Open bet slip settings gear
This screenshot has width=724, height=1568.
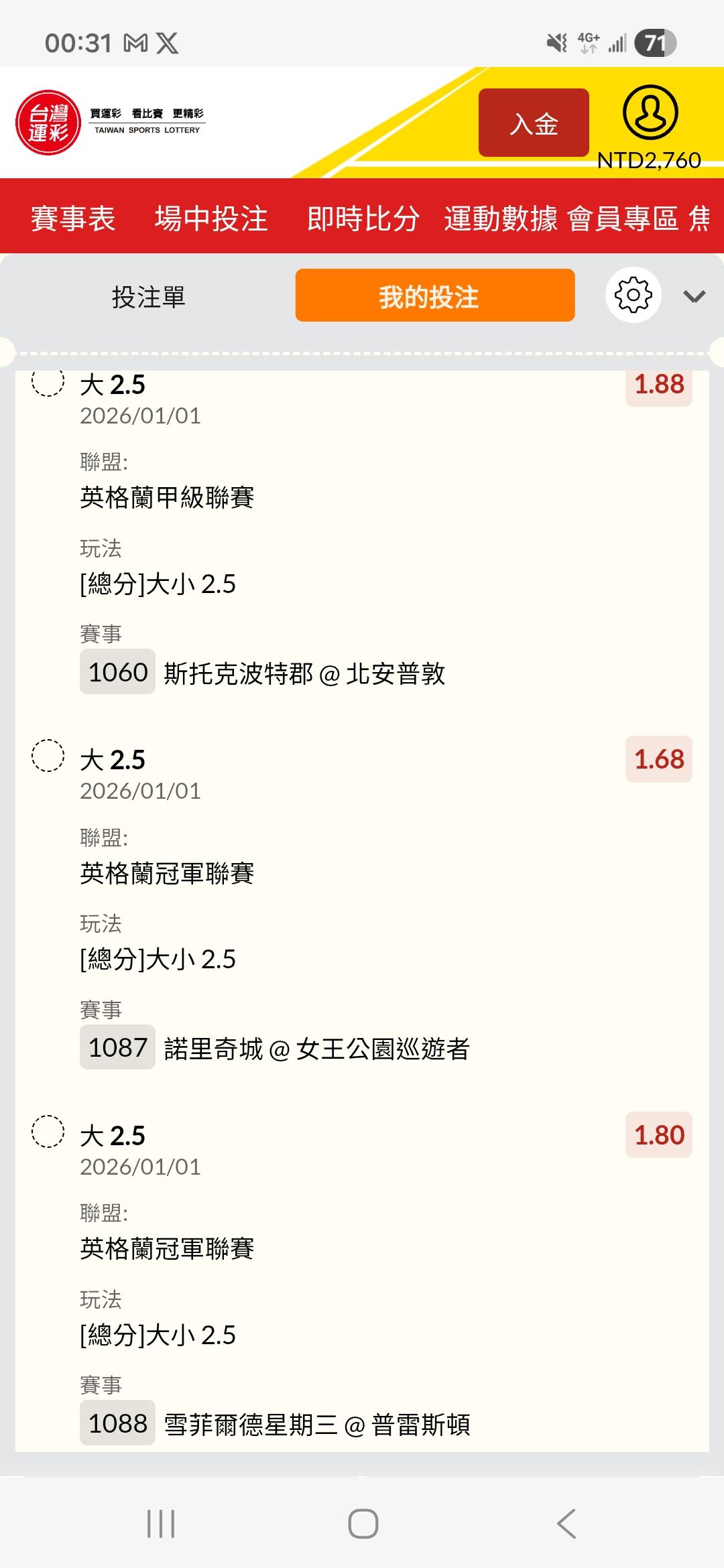click(x=633, y=296)
